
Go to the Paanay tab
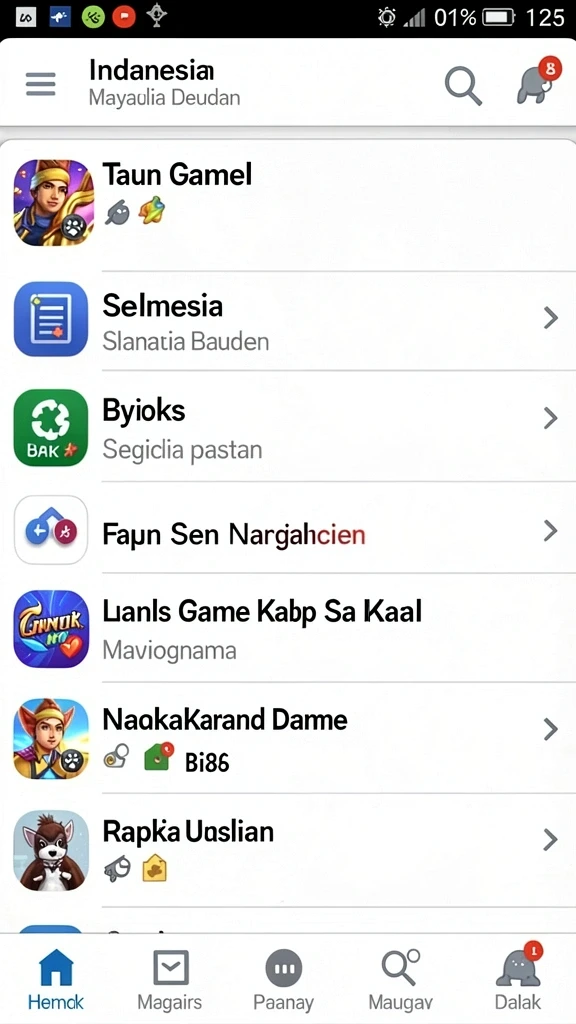tap(284, 980)
